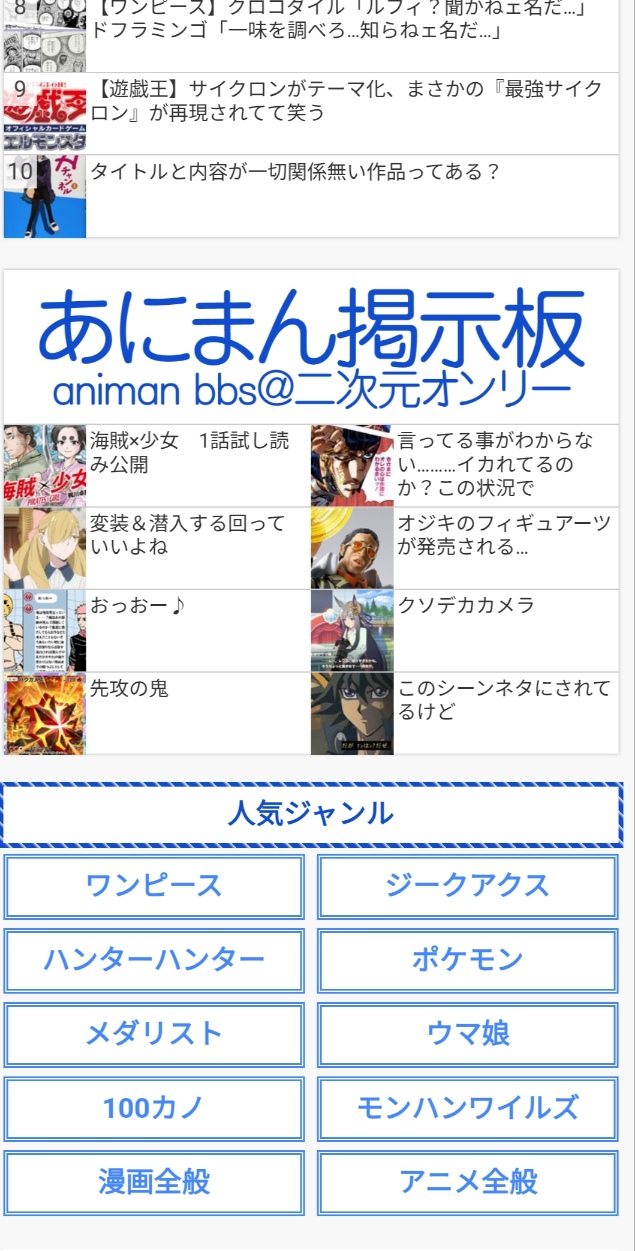635x1251 pixels.
Task: Open the オジキのフィギュアーツ thread
Action: click(465, 547)
